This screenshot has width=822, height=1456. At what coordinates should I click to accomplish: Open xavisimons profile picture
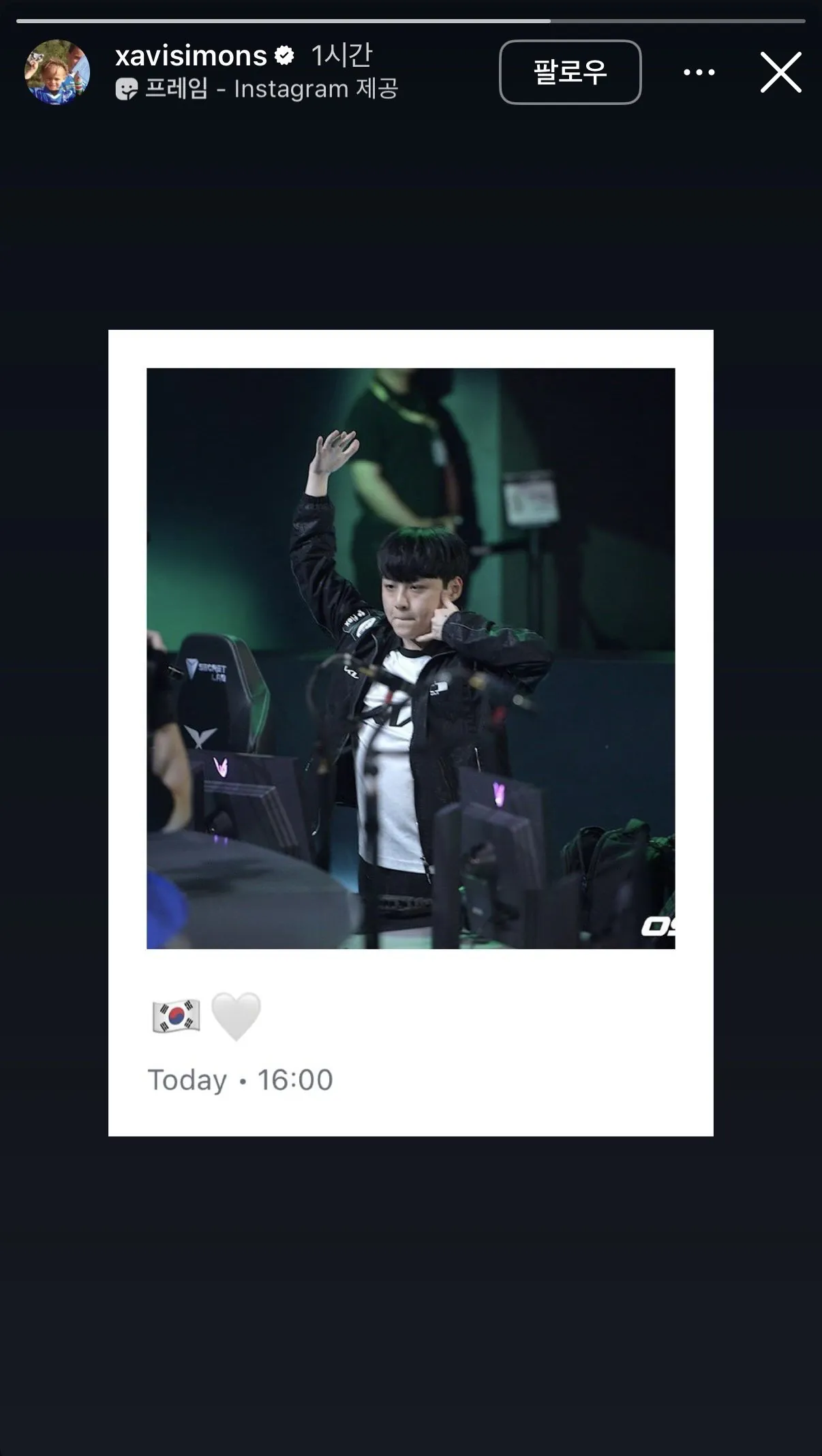[57, 72]
